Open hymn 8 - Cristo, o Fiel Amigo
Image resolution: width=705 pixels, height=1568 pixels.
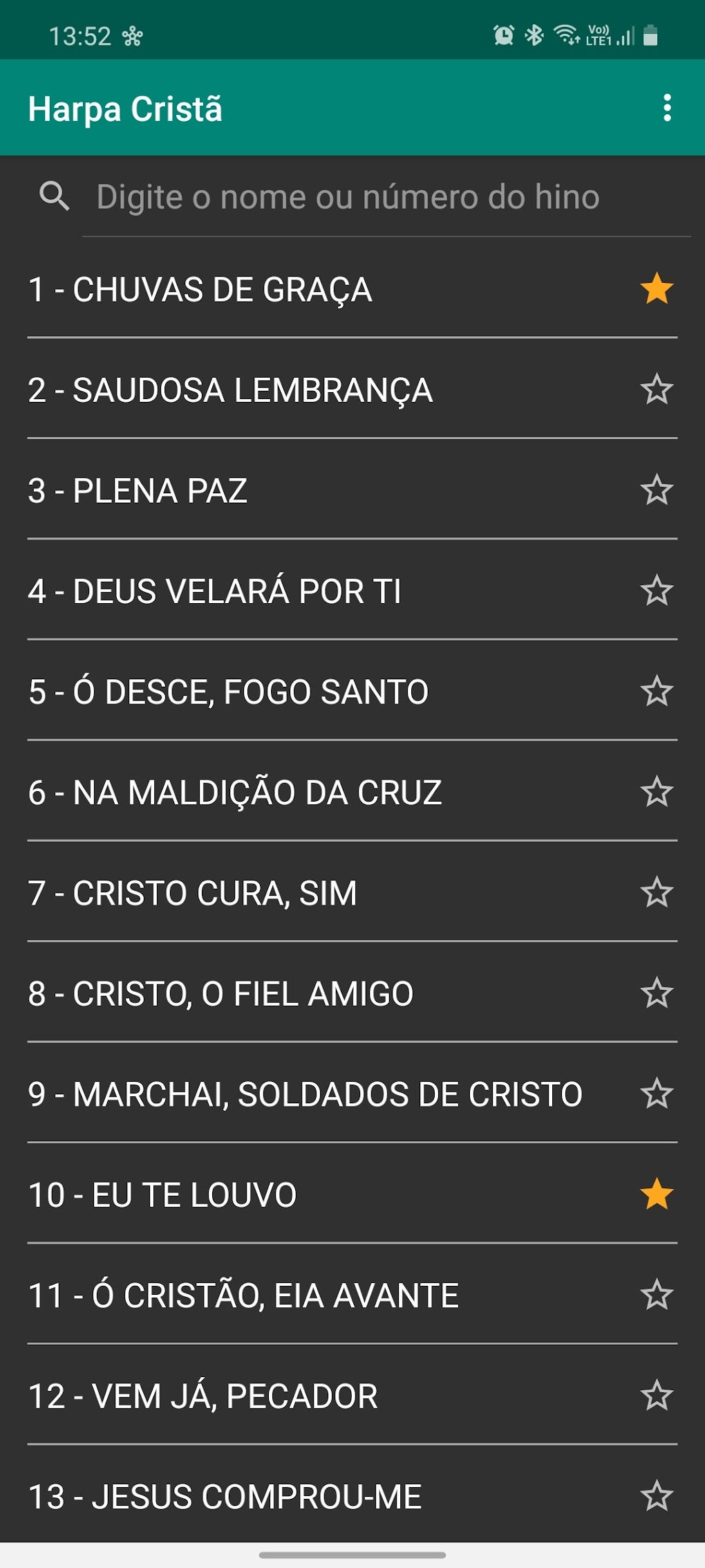tap(220, 994)
